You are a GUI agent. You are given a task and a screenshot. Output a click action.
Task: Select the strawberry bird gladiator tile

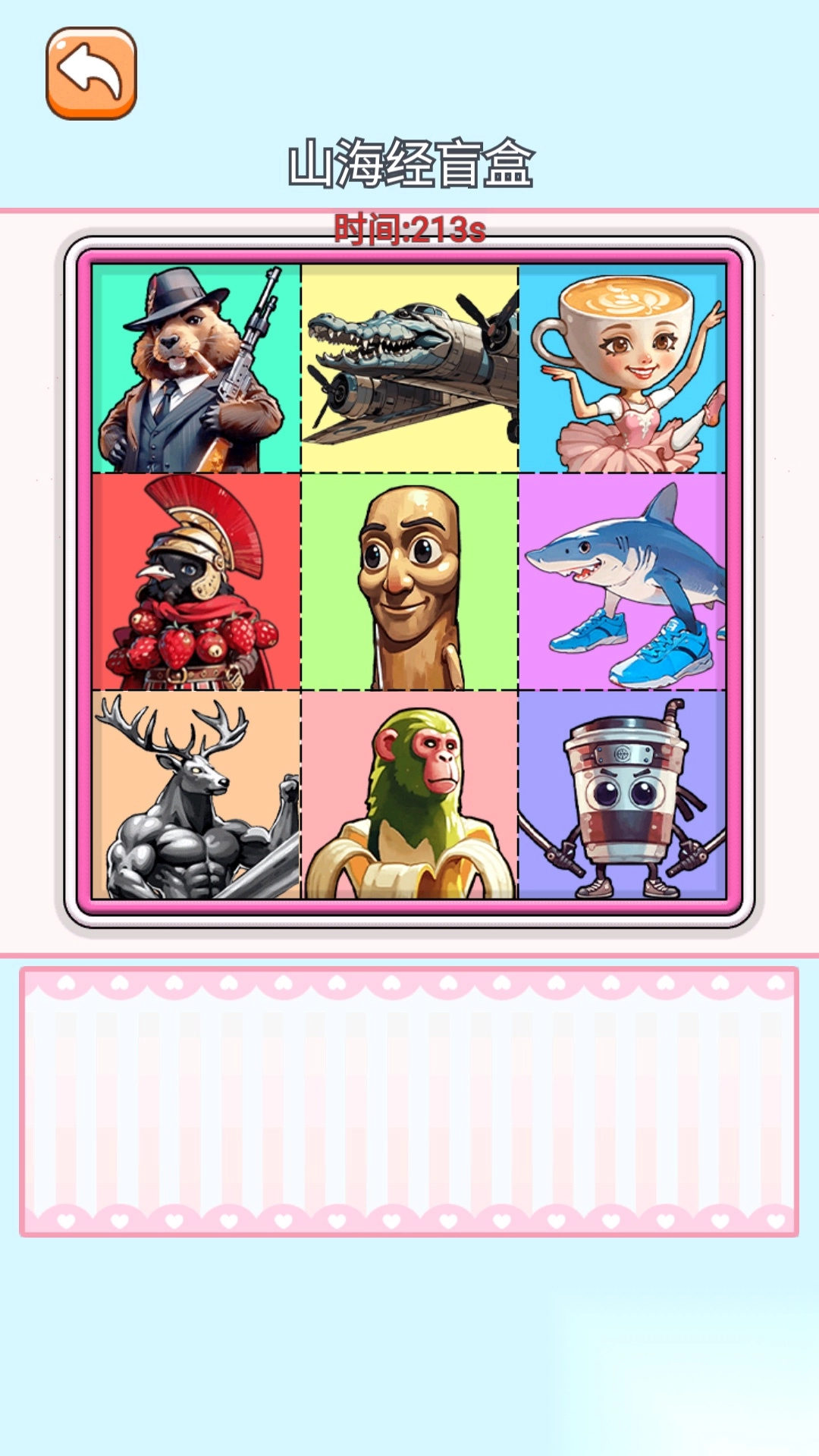(x=196, y=582)
